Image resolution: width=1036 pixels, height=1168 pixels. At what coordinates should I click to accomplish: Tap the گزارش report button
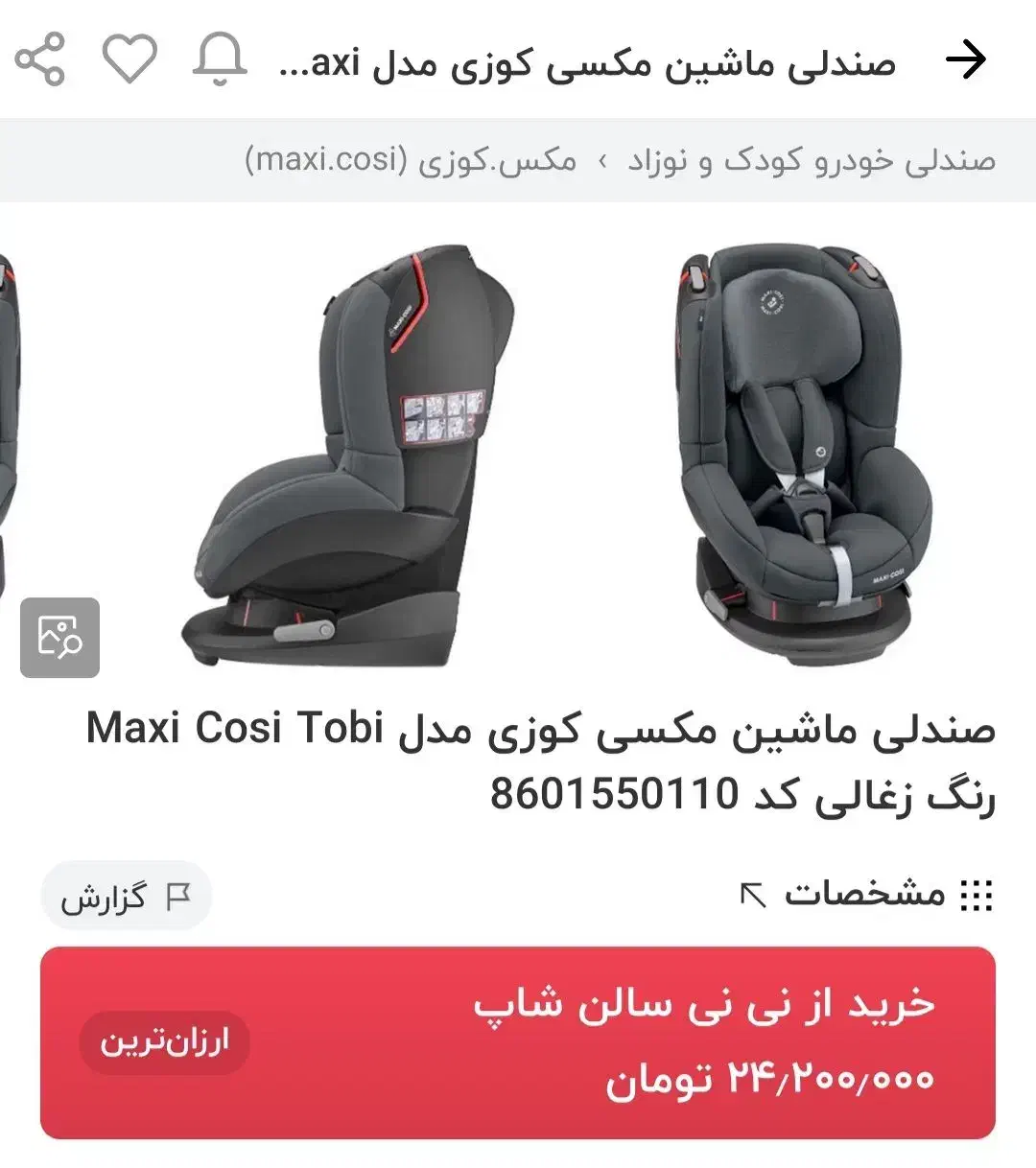coord(126,898)
